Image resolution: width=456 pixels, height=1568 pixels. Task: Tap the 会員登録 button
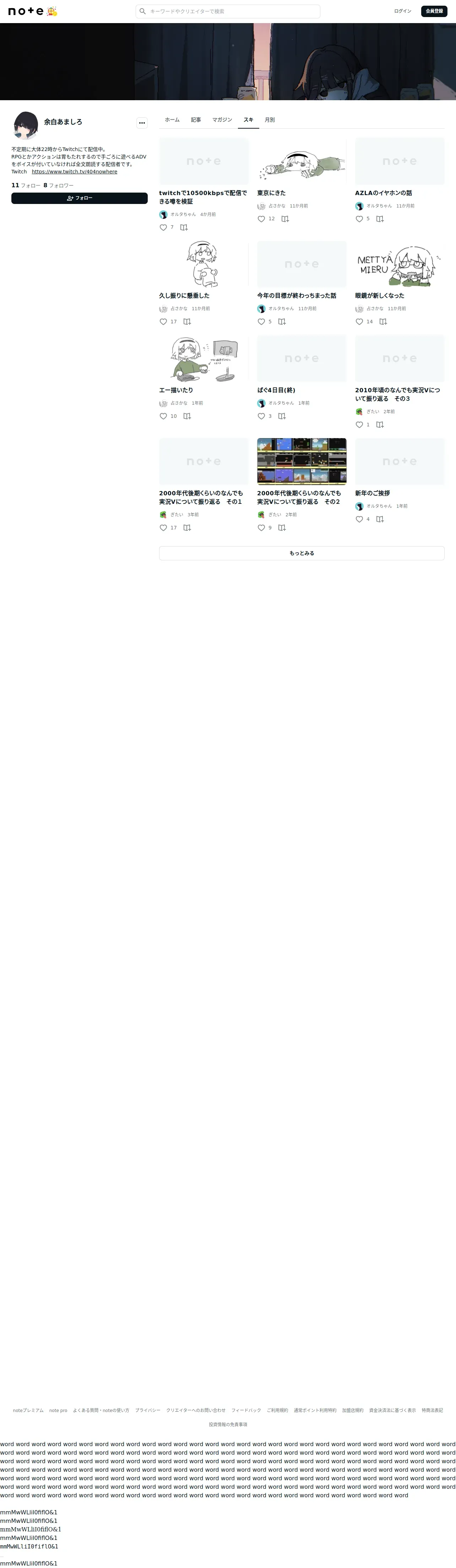(x=434, y=11)
